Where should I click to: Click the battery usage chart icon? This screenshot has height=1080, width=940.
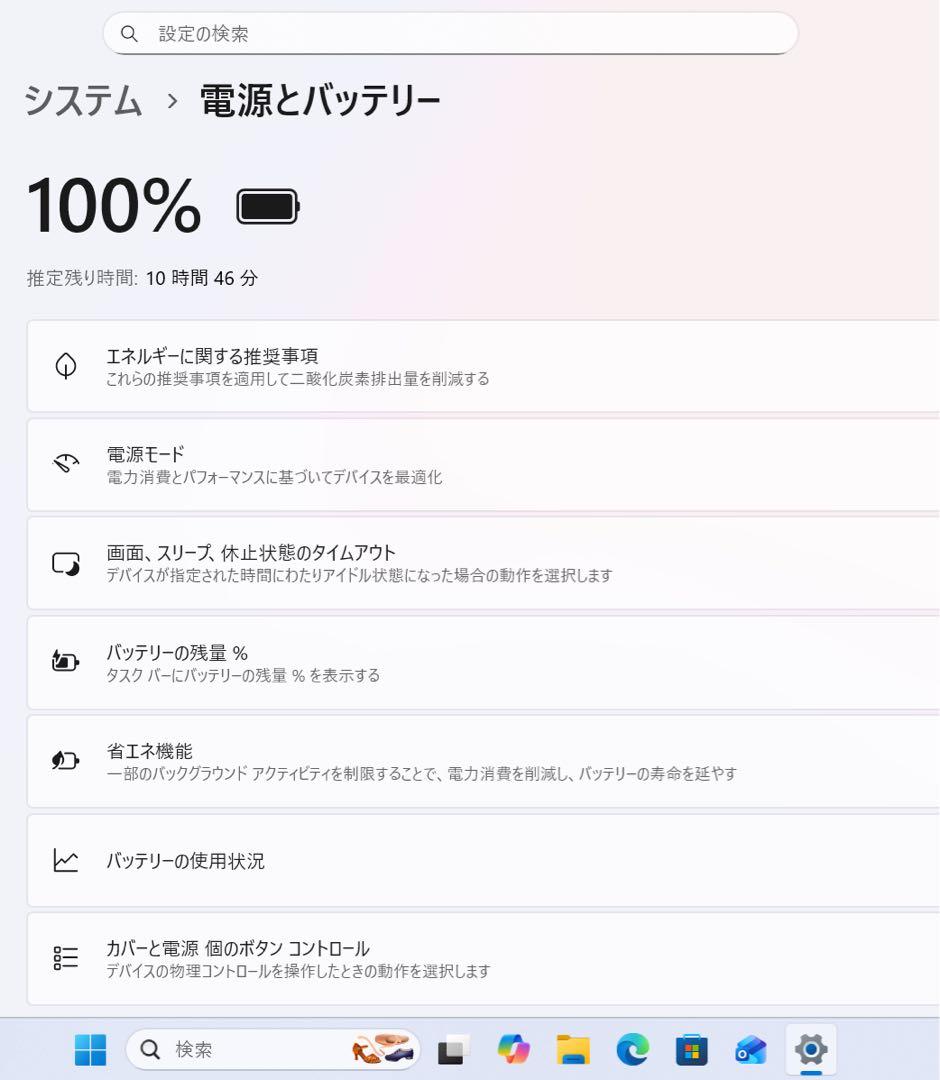(x=65, y=861)
